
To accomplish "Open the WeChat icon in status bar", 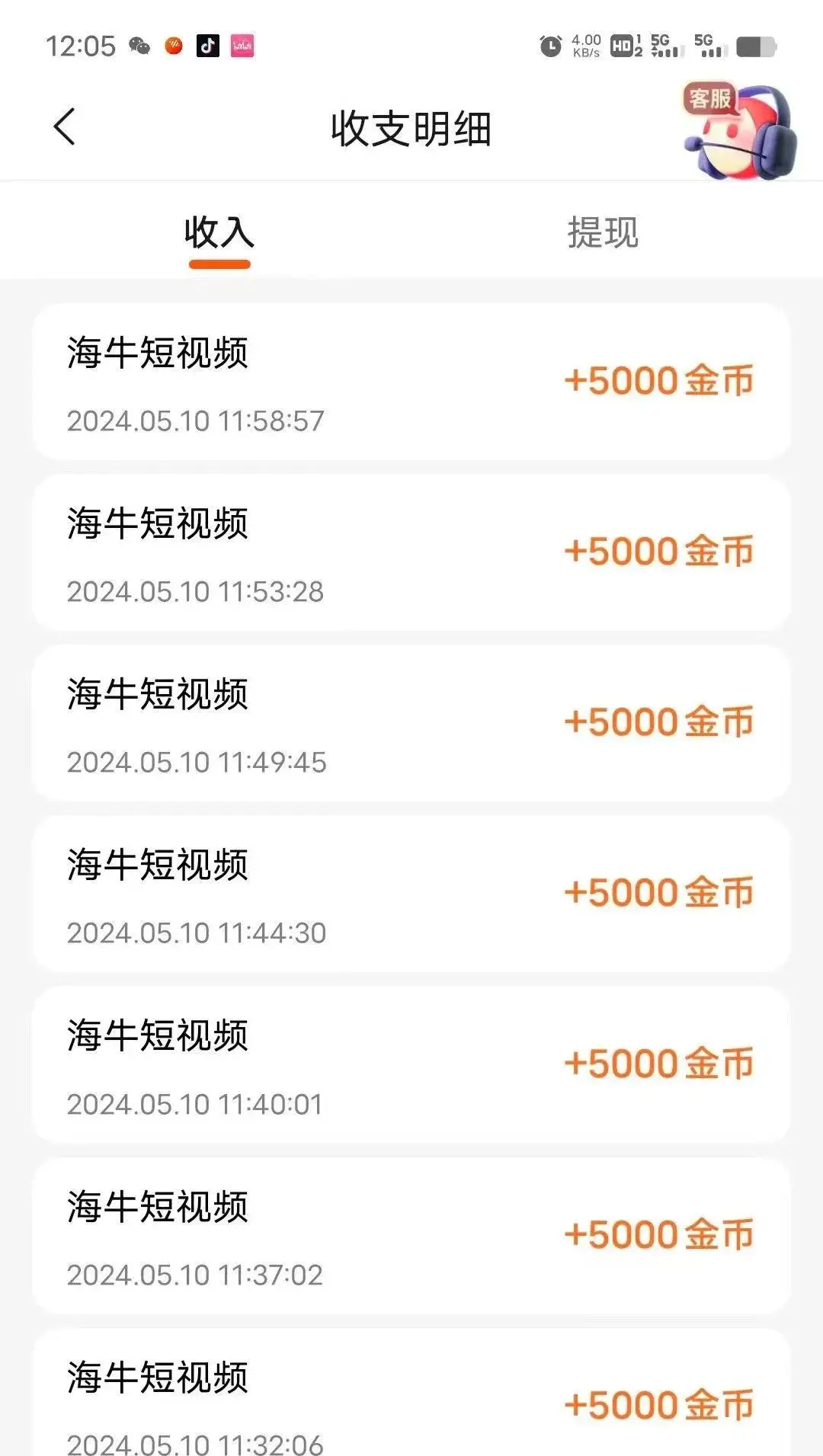I will tap(138, 47).
